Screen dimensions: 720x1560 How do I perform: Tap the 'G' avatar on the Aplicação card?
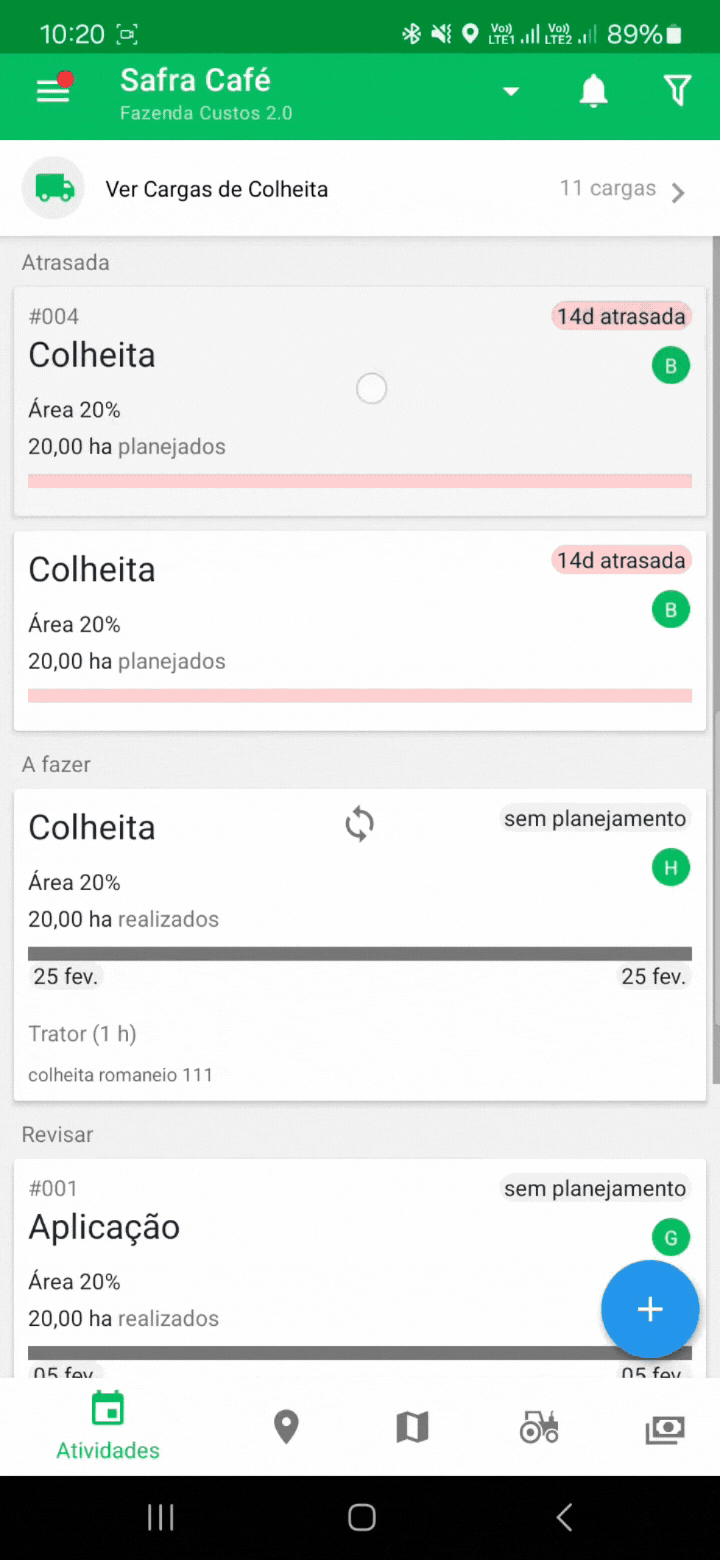pyautogui.click(x=671, y=1237)
